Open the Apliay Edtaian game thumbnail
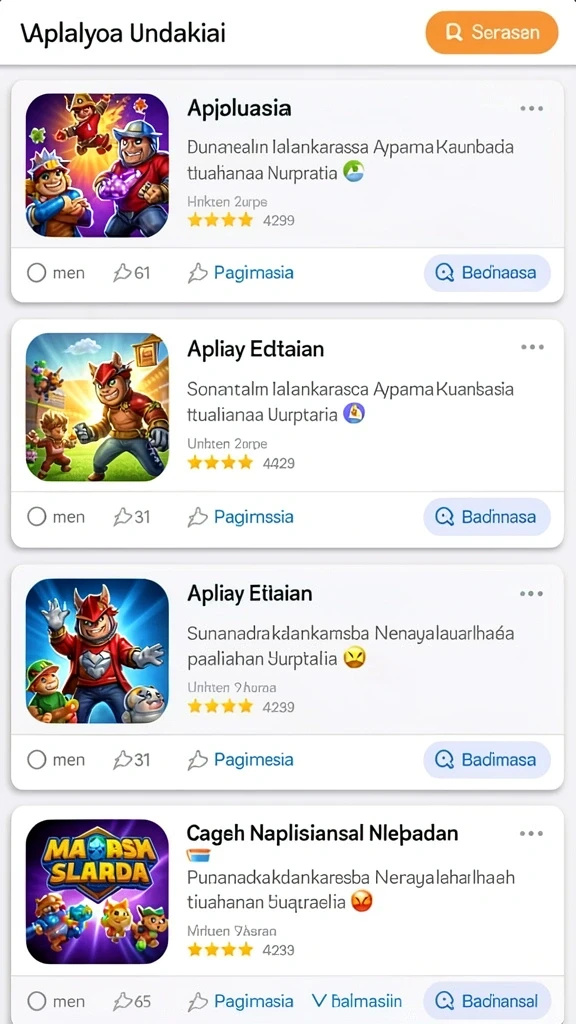576x1024 pixels. pyautogui.click(x=97, y=407)
